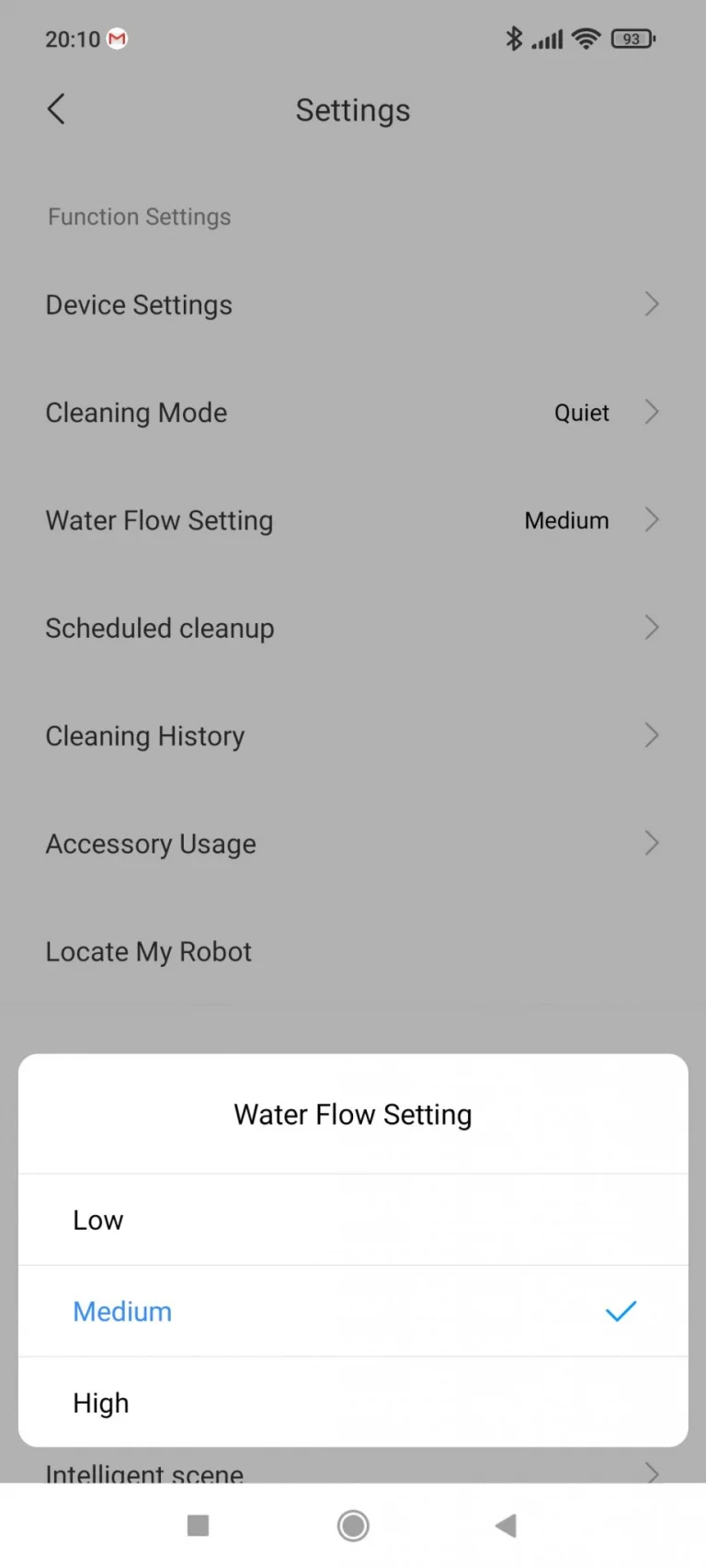The height and width of the screenshot is (1568, 706).
Task: Select Low water flow level
Action: (352, 1220)
